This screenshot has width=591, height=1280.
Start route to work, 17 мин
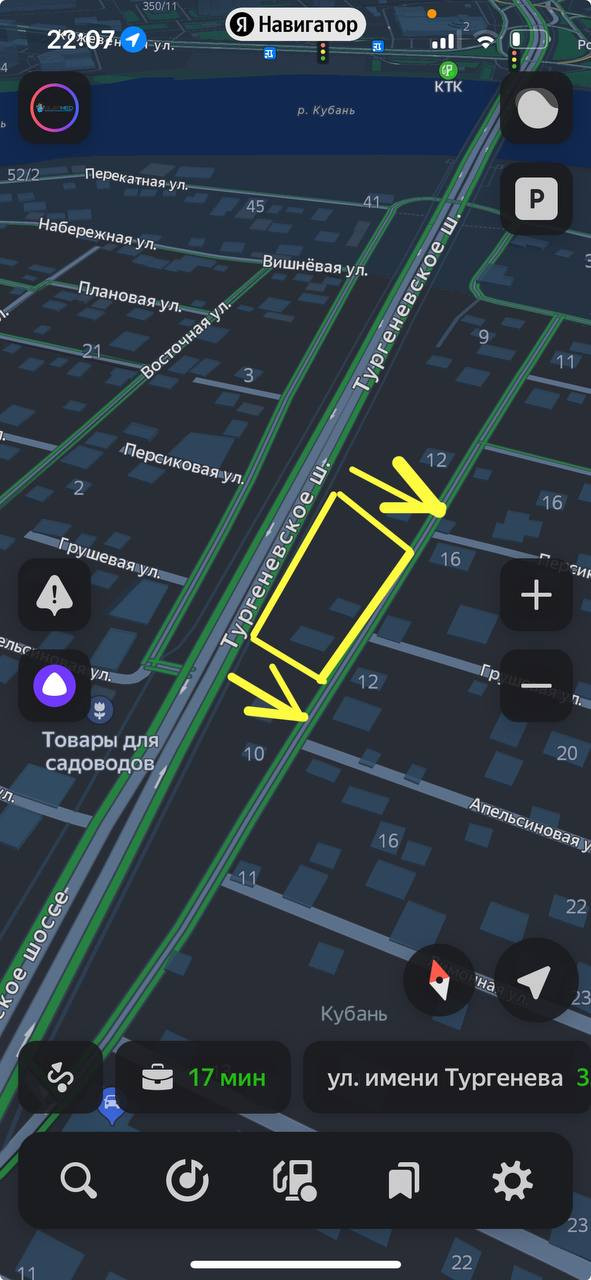coord(203,1078)
